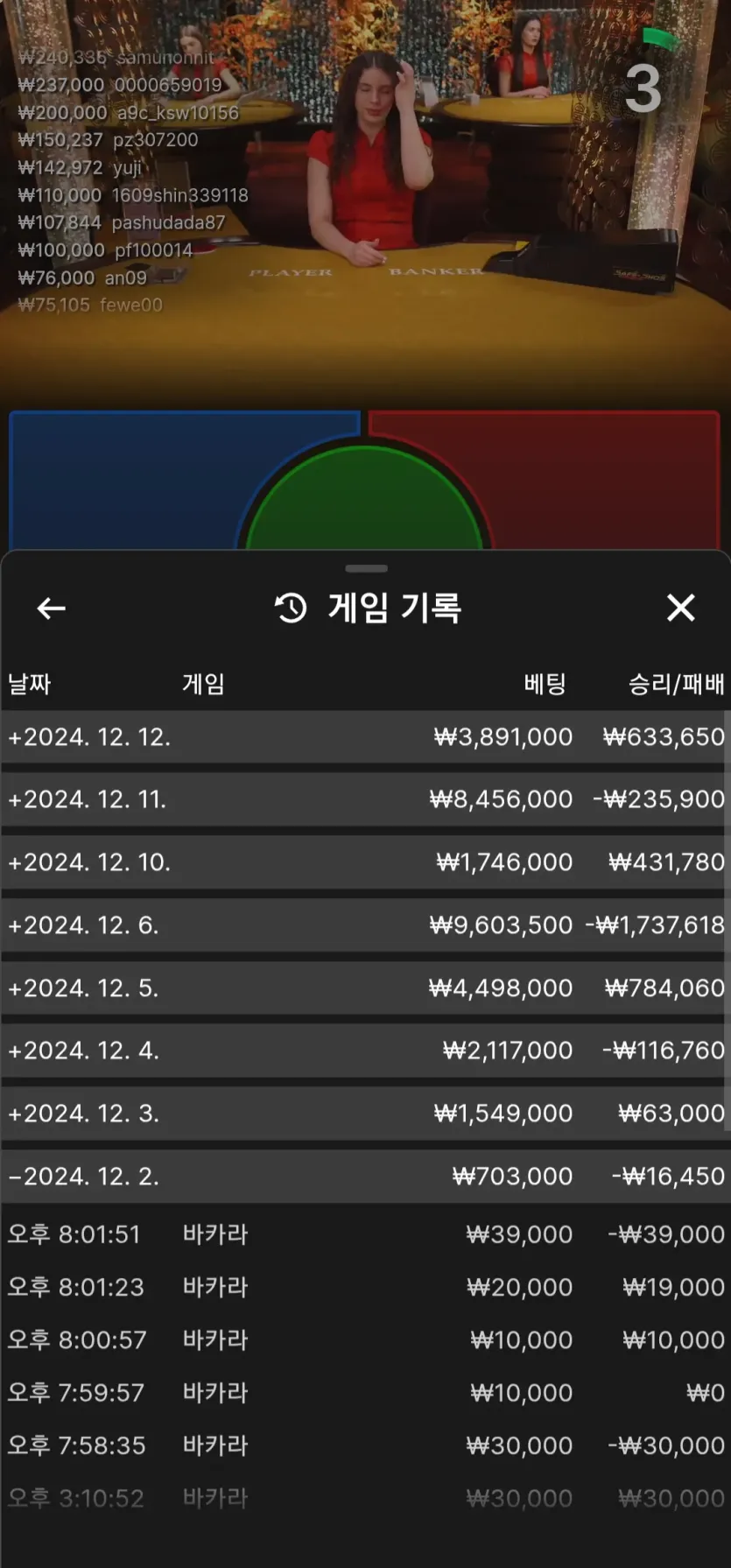Open the 오후 7:59:57 바카라 game record
This screenshot has height=1568, width=731.
click(364, 1393)
